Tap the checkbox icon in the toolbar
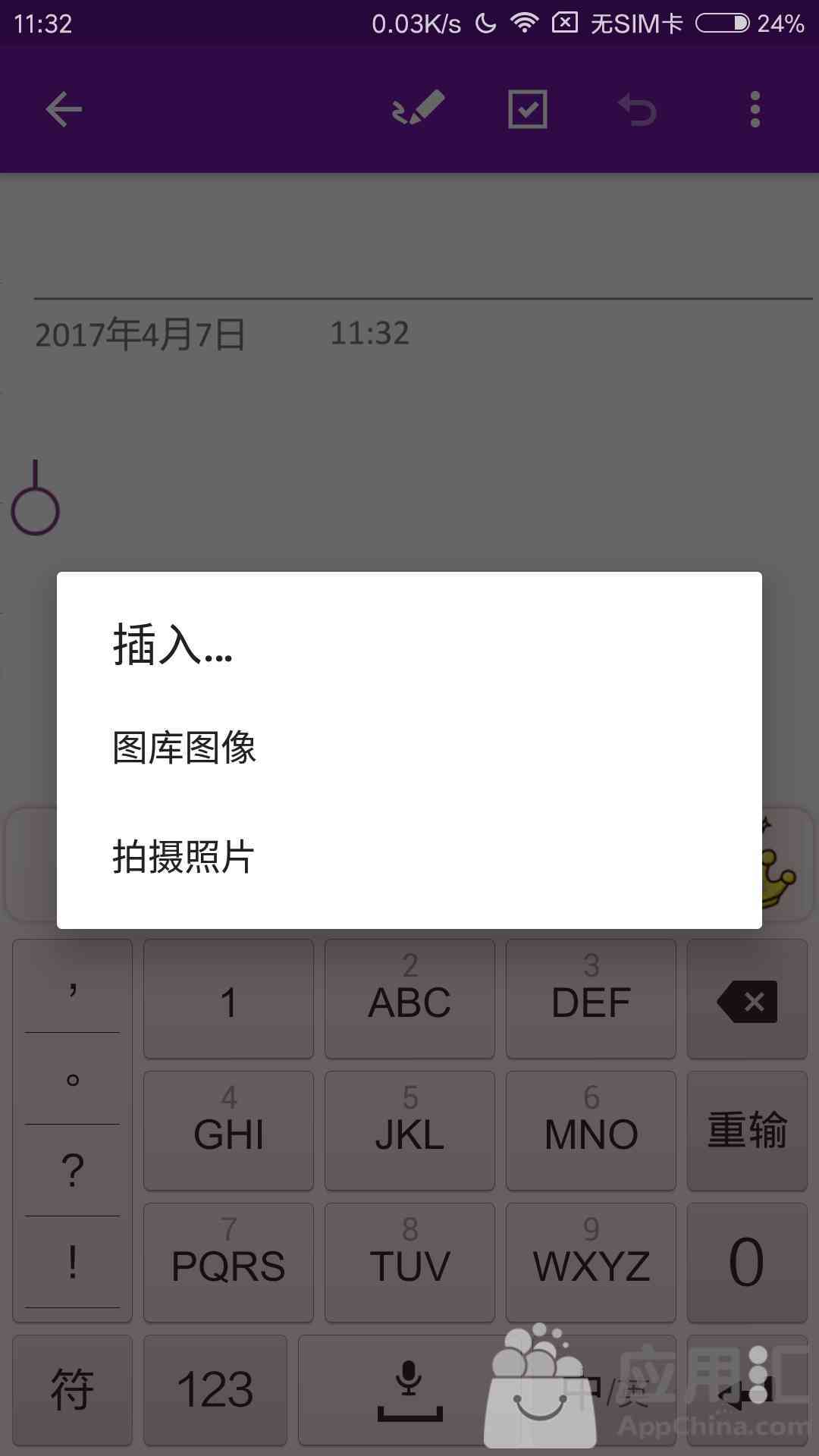This screenshot has height=1456, width=819. click(x=527, y=109)
